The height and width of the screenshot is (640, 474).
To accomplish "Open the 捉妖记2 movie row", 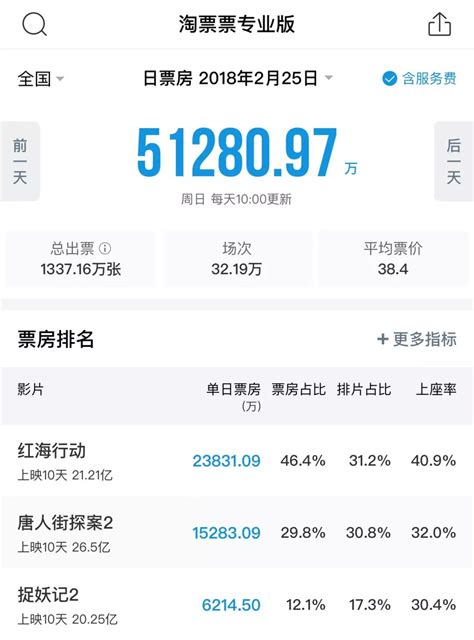I will 237,604.
